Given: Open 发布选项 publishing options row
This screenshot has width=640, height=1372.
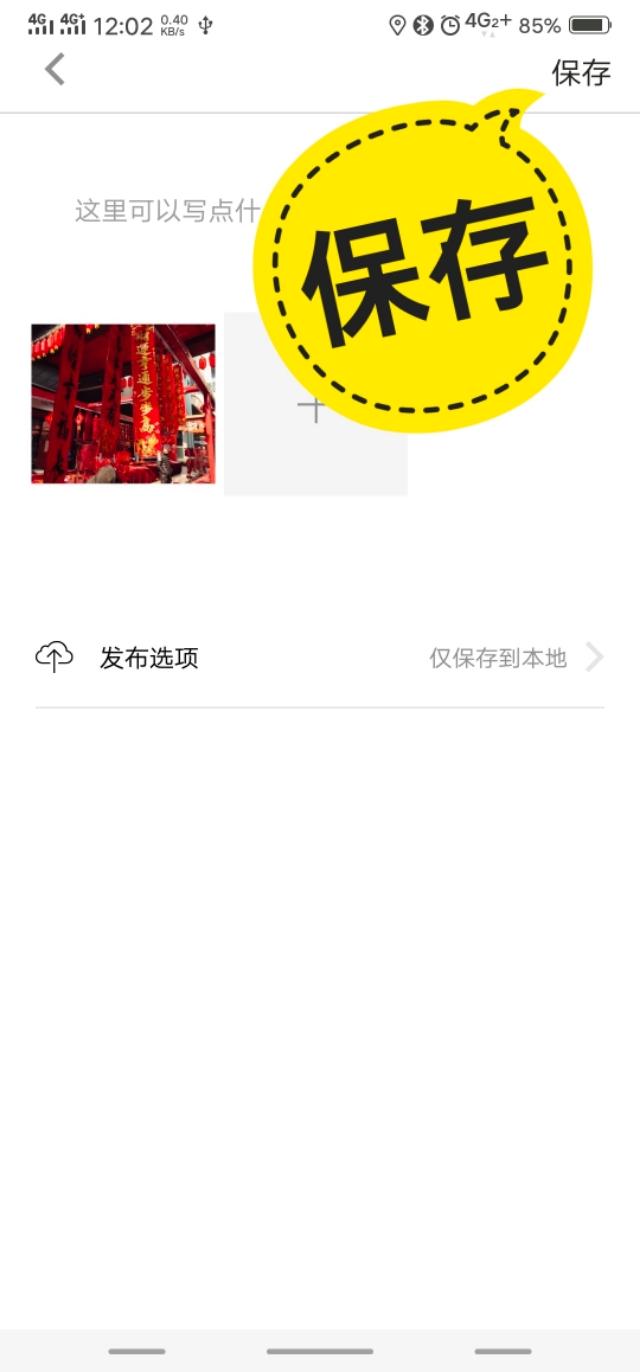Looking at the screenshot, I should click(320, 658).
